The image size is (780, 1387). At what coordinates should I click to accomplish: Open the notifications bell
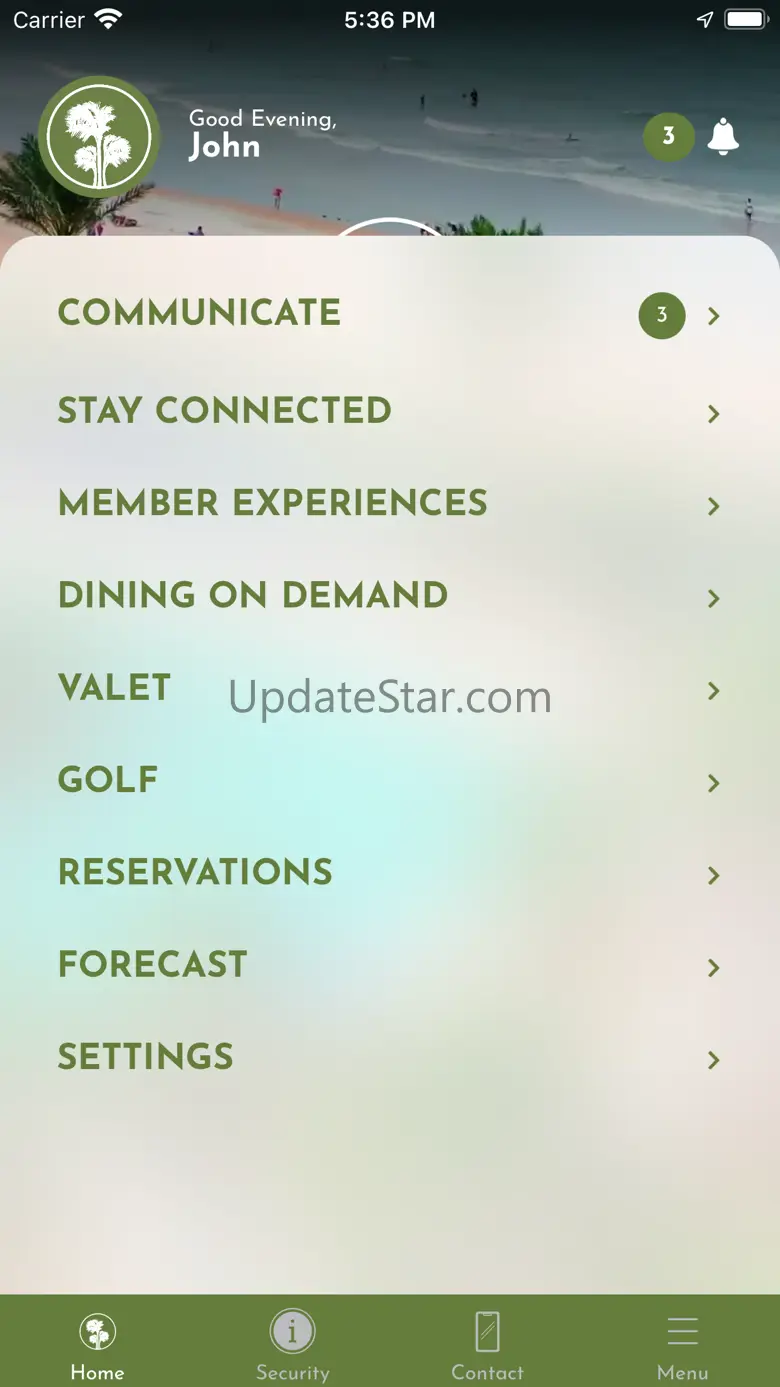point(723,136)
